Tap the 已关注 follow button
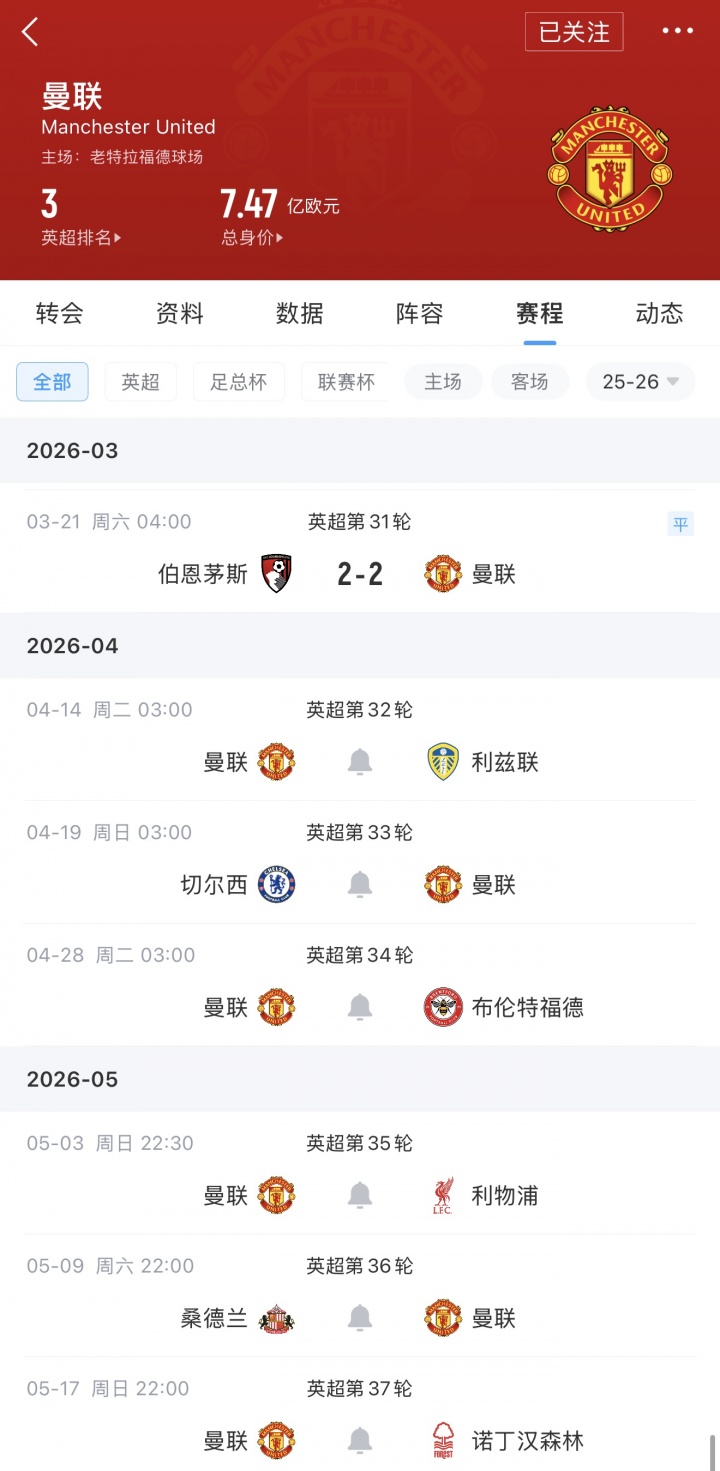720x1471 pixels. coord(574,32)
